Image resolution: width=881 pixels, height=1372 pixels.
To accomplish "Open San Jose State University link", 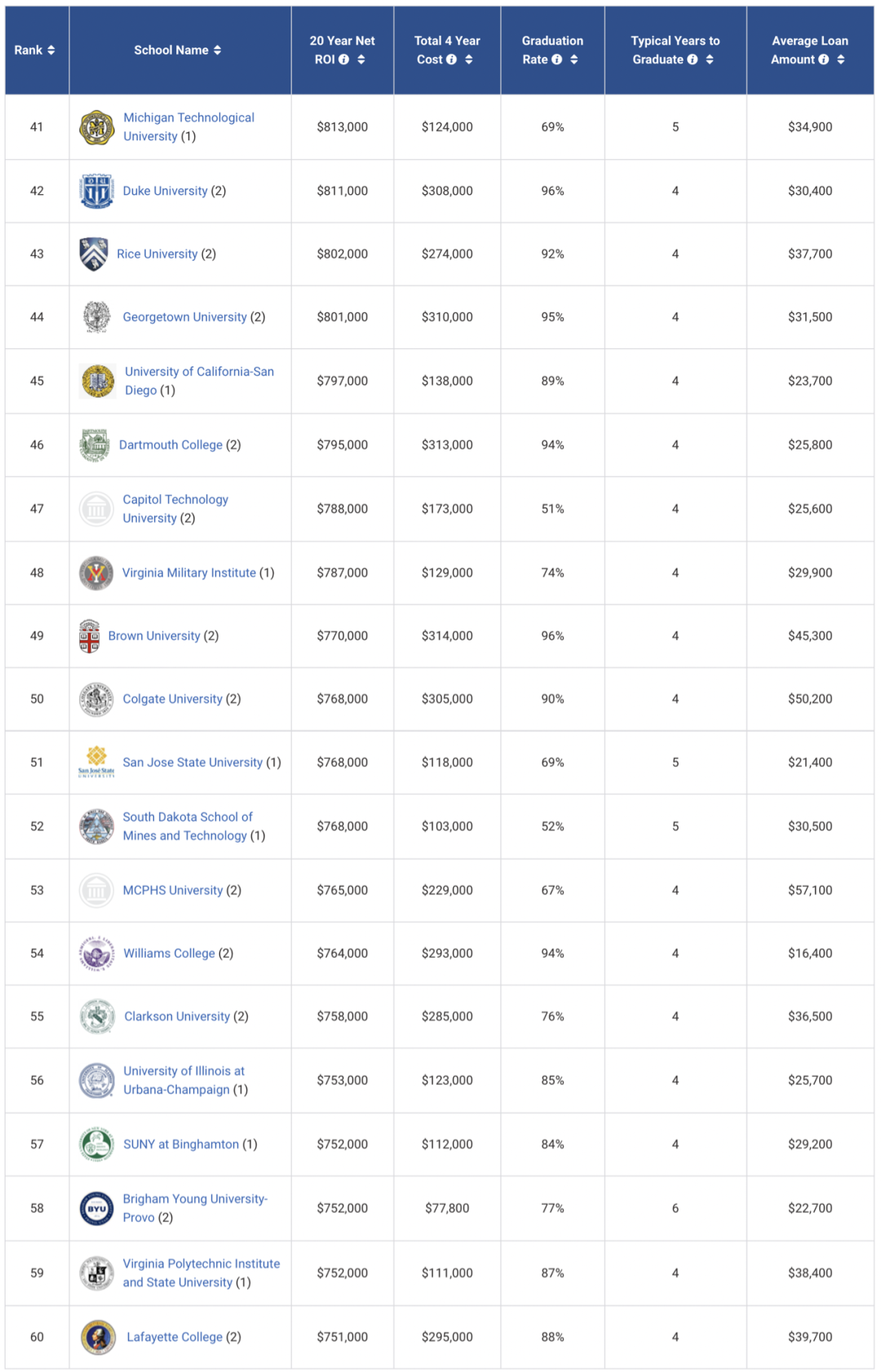I will [x=193, y=763].
